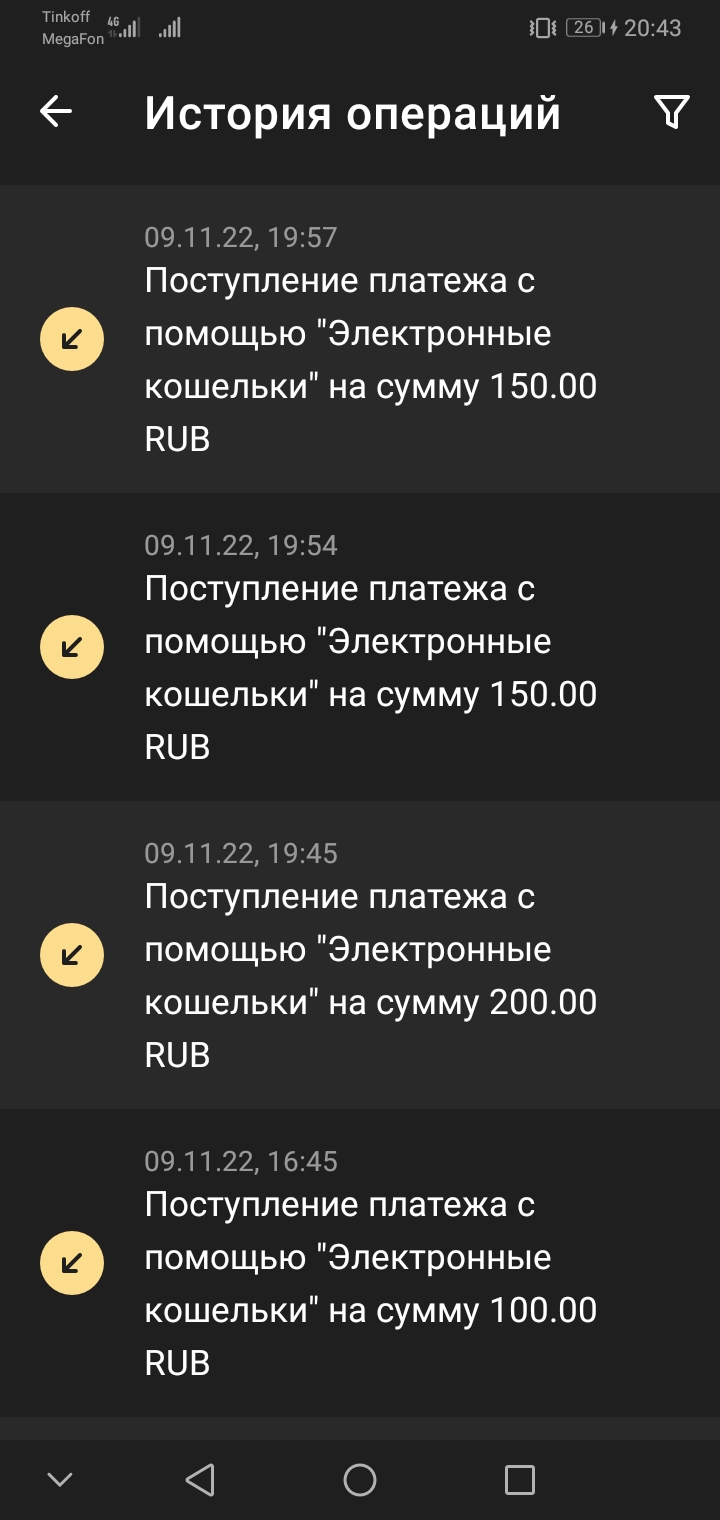Tap the system home button

(360, 1479)
